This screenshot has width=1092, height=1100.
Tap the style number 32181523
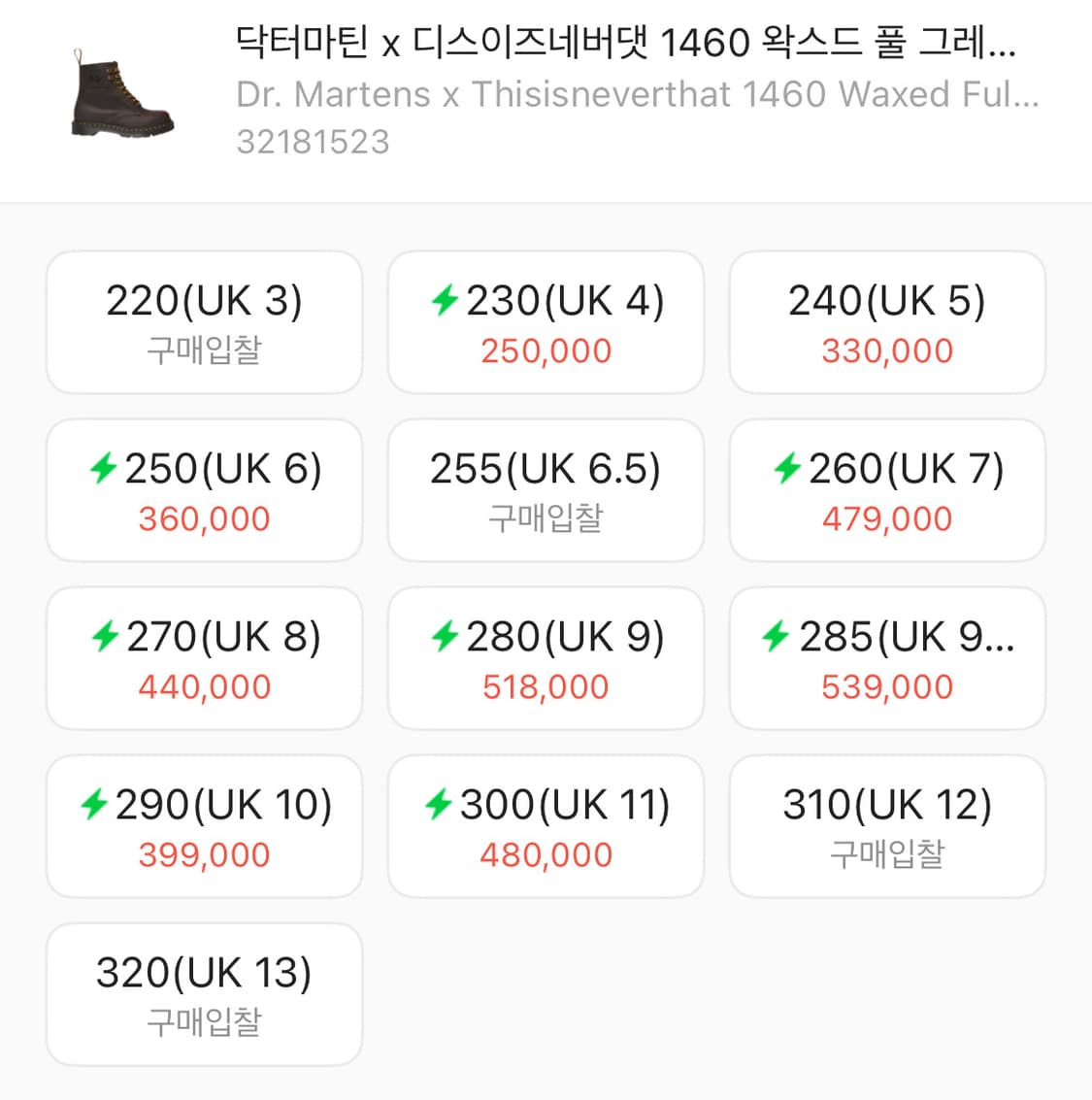[x=313, y=142]
